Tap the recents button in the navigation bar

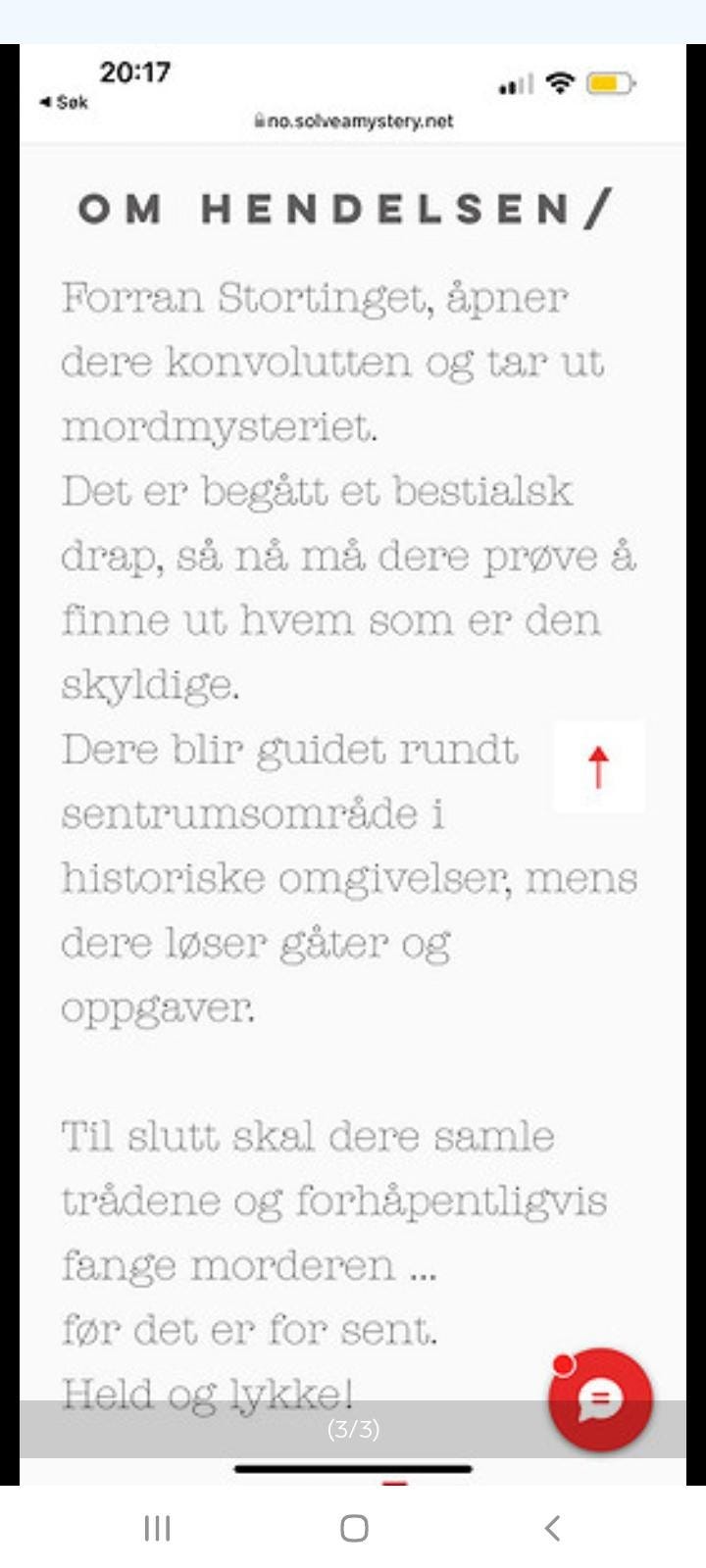(156, 1528)
